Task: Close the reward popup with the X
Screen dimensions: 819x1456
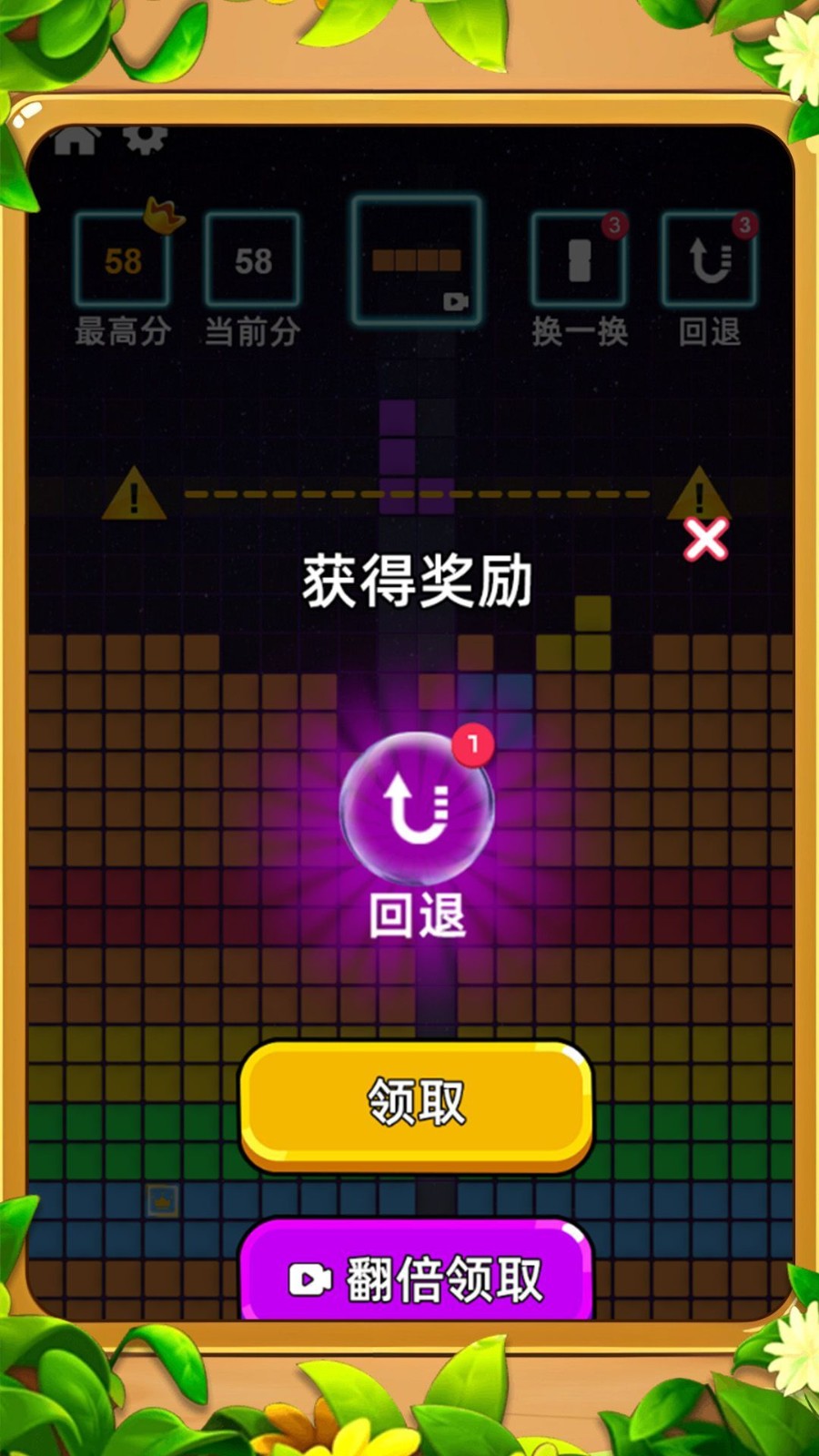Action: [705, 540]
